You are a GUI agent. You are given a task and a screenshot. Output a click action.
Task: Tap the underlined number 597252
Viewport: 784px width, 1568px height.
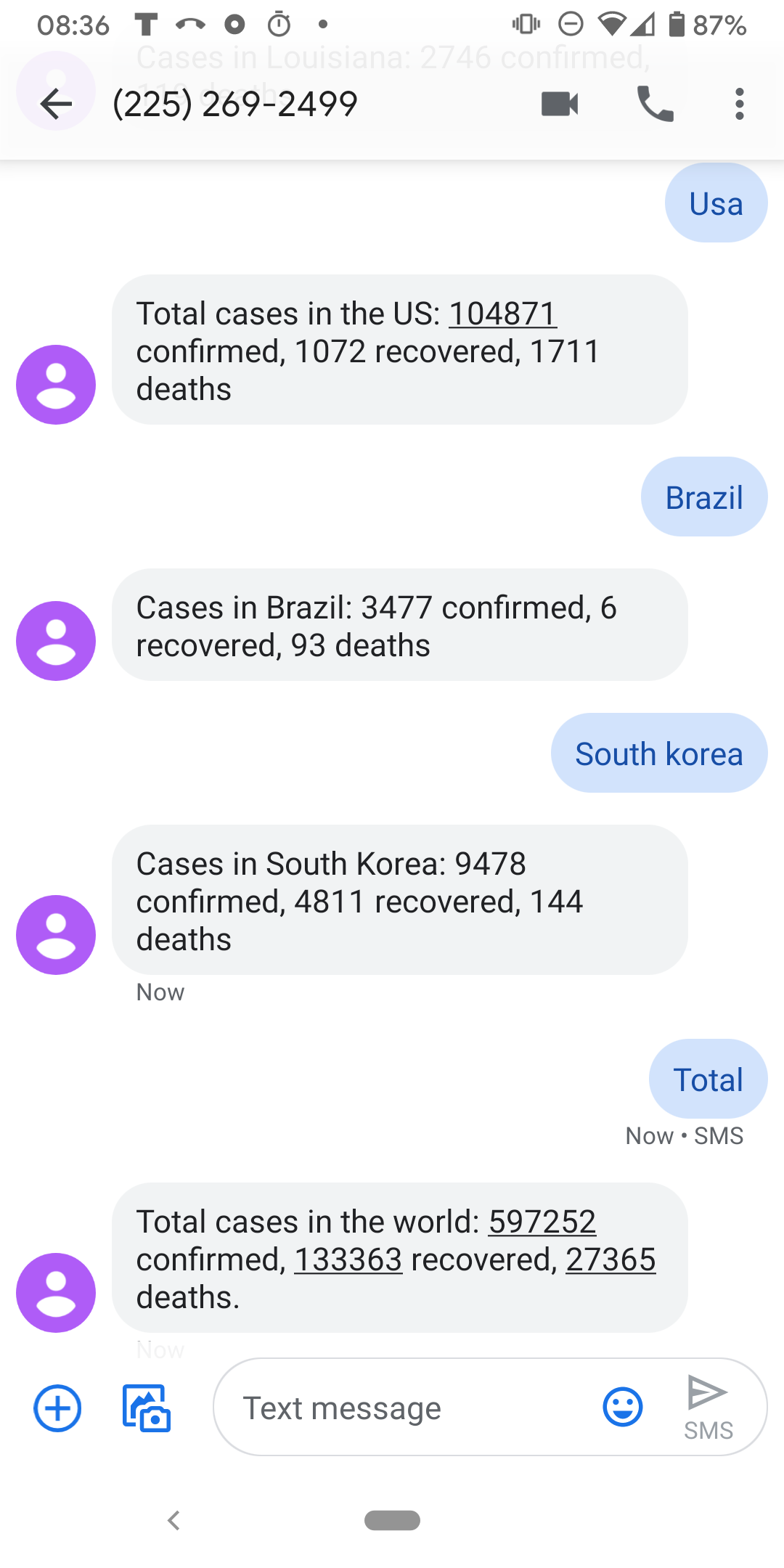tap(542, 1222)
